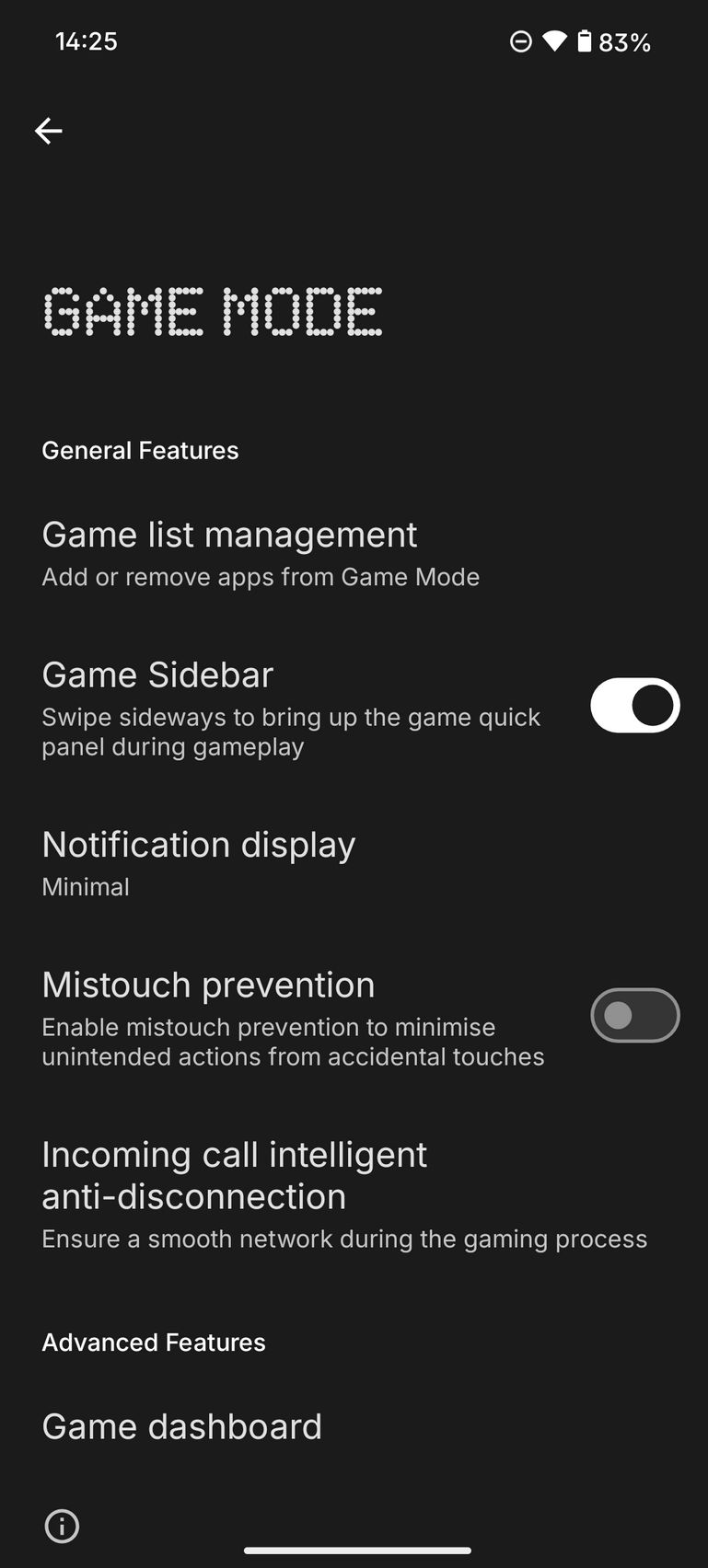Open Notification display settings
The image size is (708, 1568).
(199, 863)
